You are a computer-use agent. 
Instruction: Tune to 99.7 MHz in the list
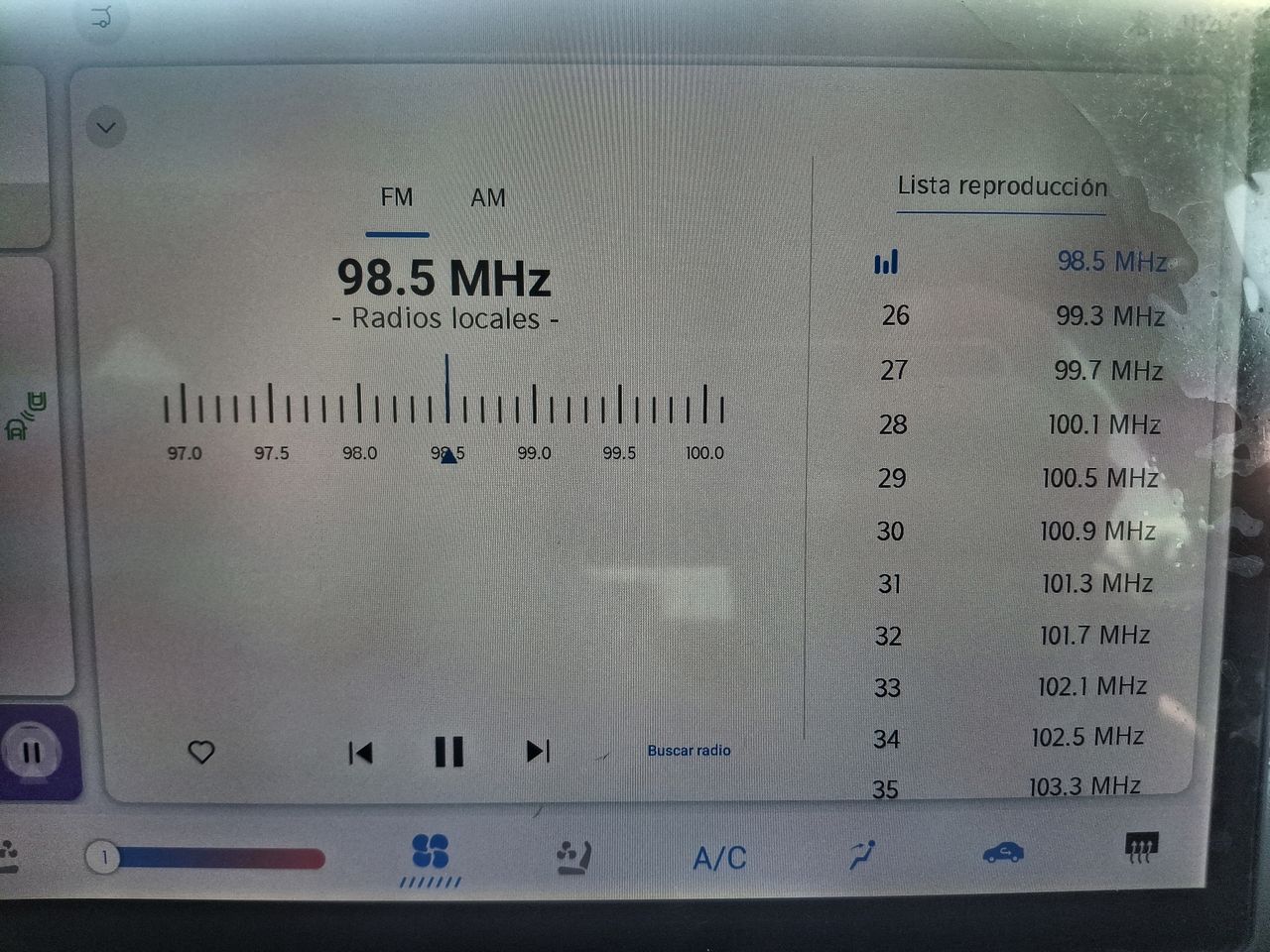[x=1107, y=371]
